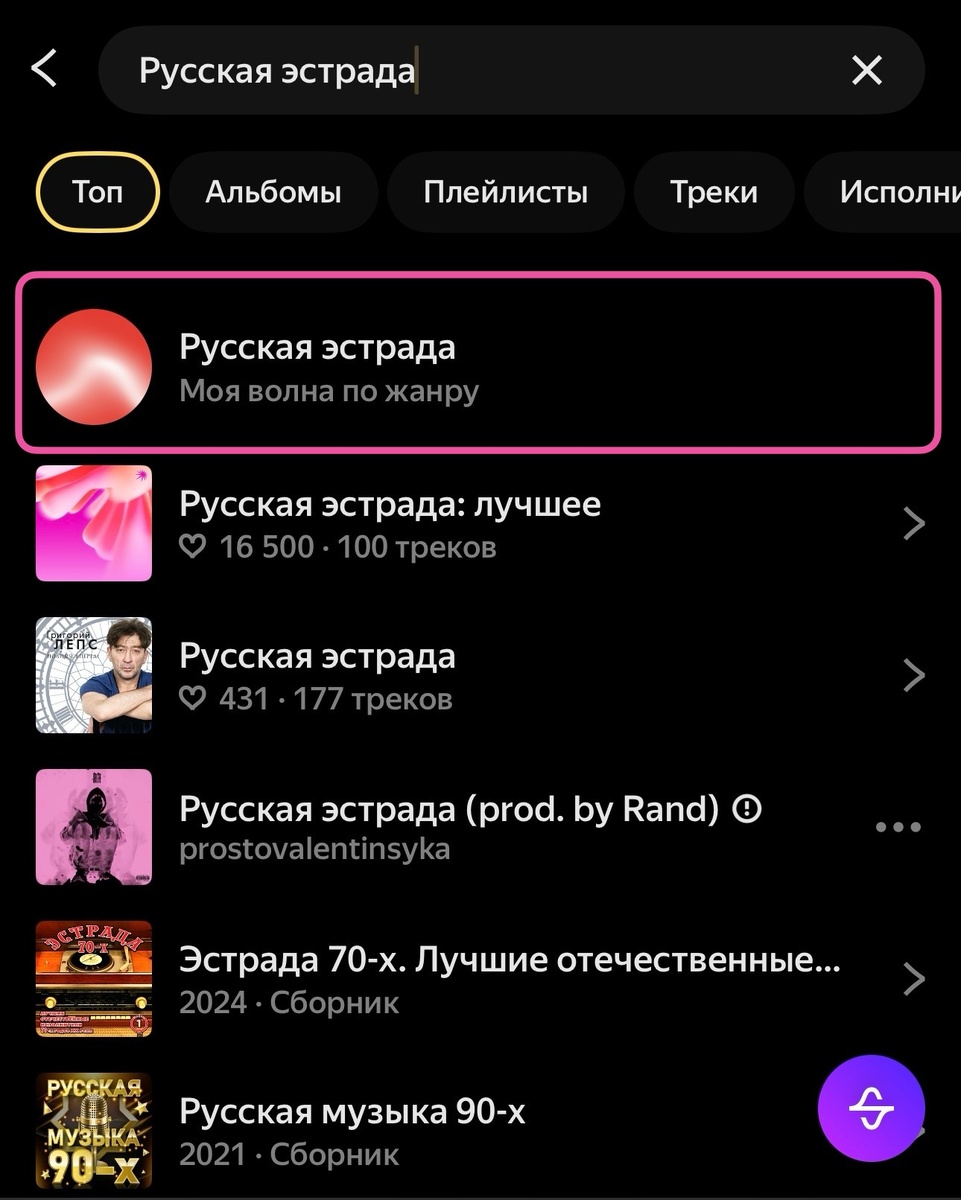The width and height of the screenshot is (961, 1200).
Task: Open the Плейлисты search tab
Action: (x=505, y=192)
